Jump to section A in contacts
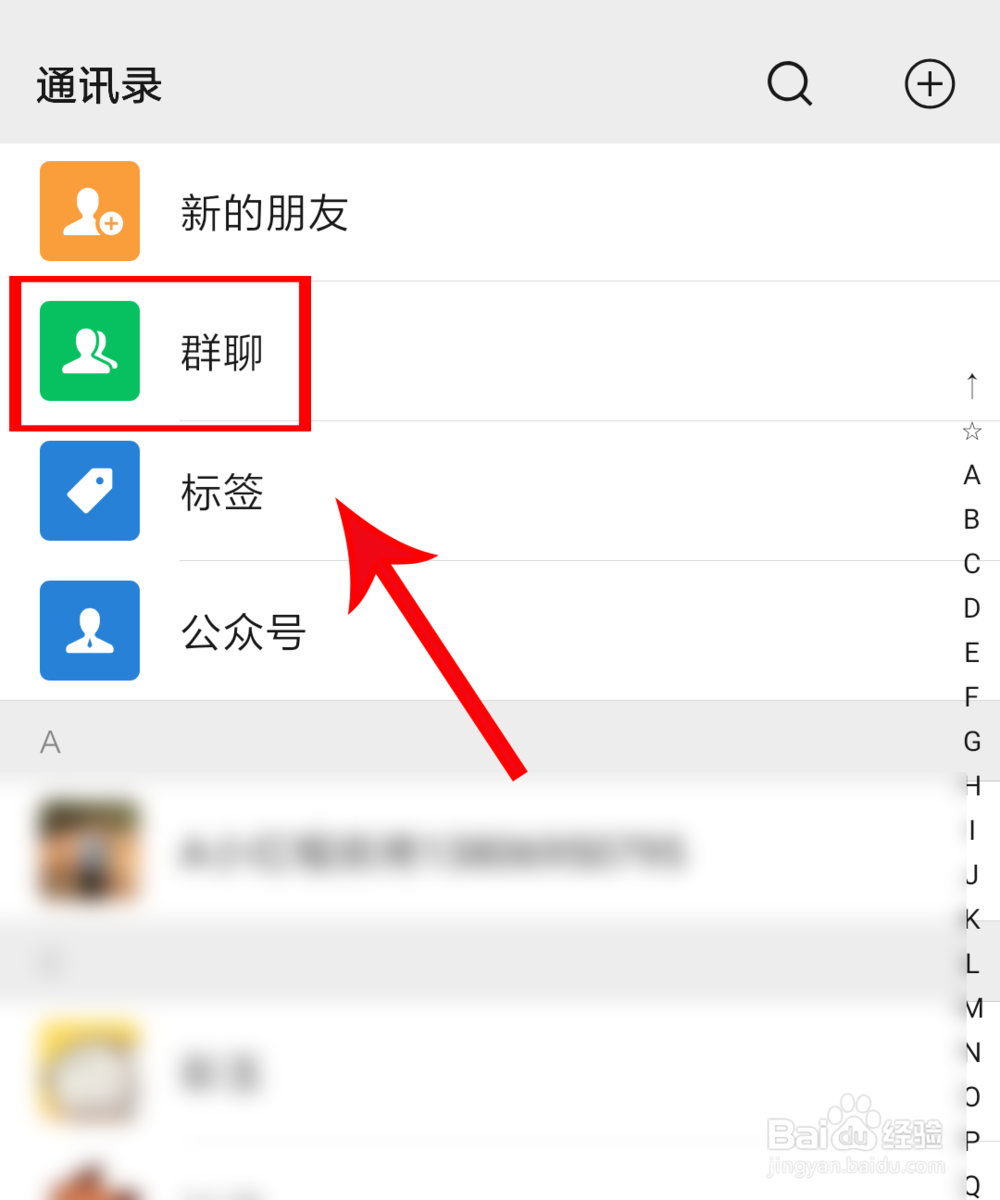The image size is (1000, 1200). 971,475
